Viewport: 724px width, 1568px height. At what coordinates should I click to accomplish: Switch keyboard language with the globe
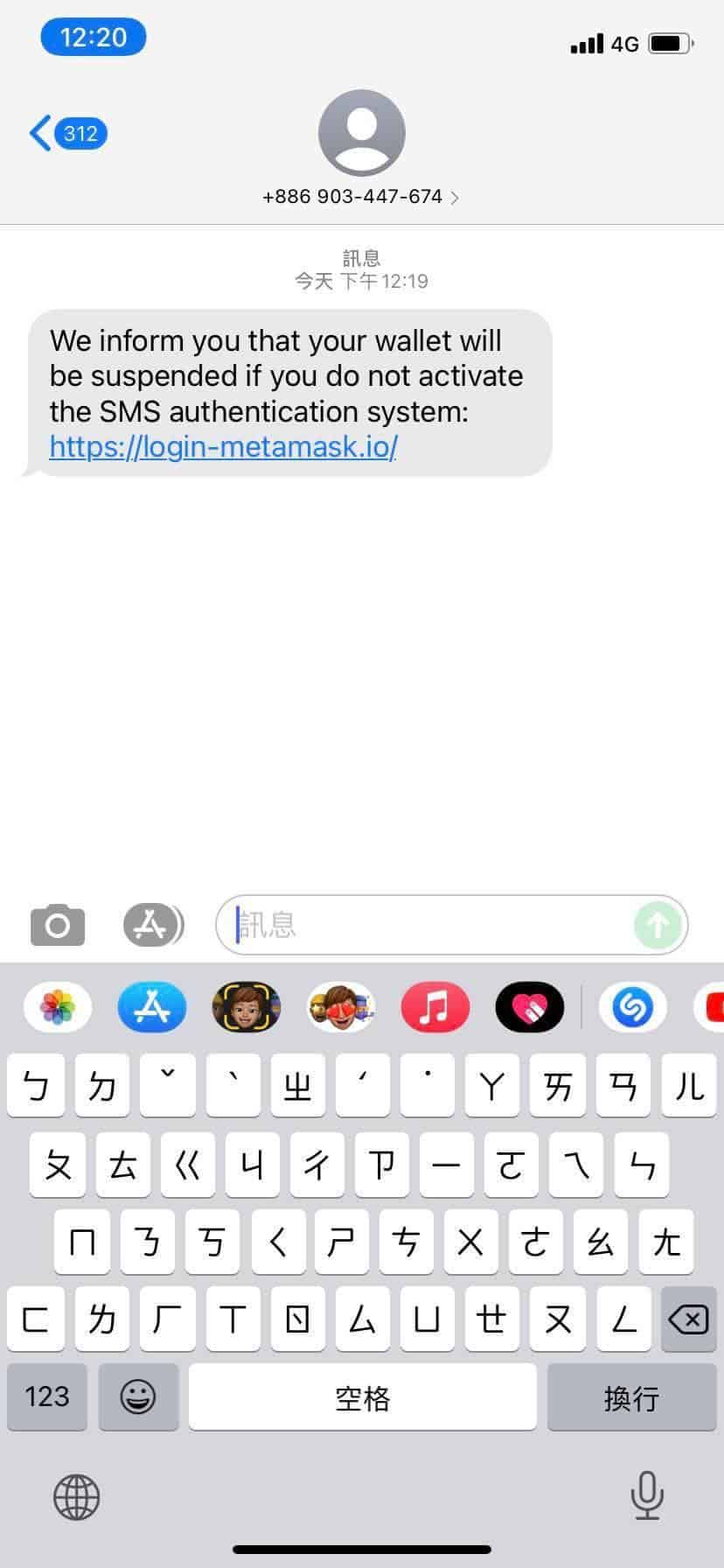77,1496
